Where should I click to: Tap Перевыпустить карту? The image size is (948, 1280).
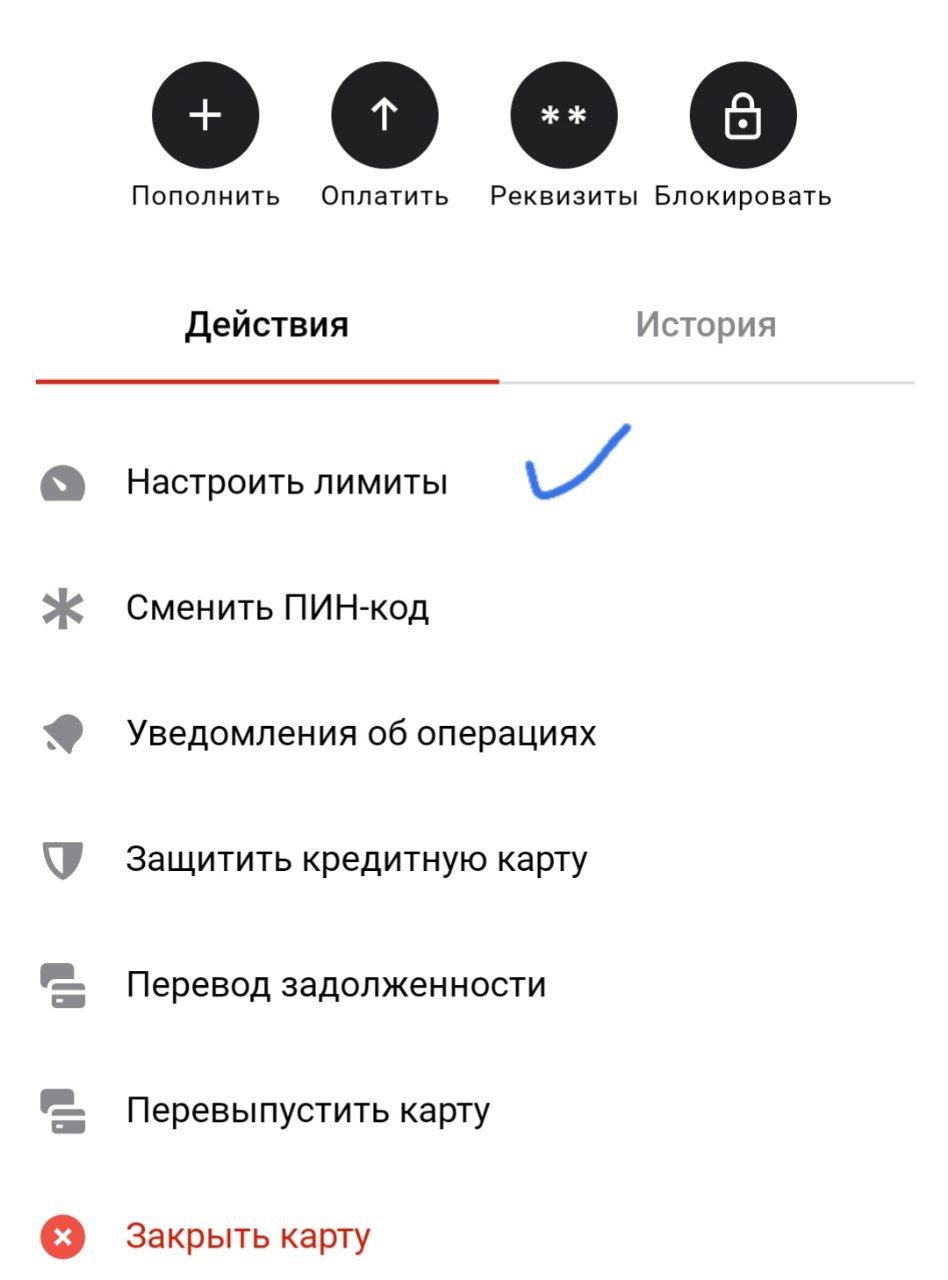[308, 1111]
